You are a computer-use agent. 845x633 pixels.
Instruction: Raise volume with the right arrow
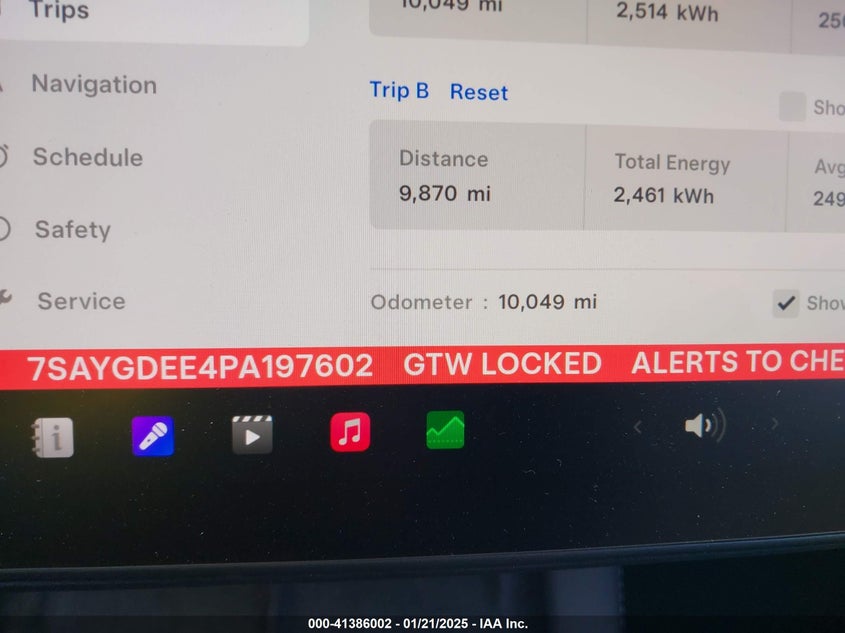click(773, 425)
